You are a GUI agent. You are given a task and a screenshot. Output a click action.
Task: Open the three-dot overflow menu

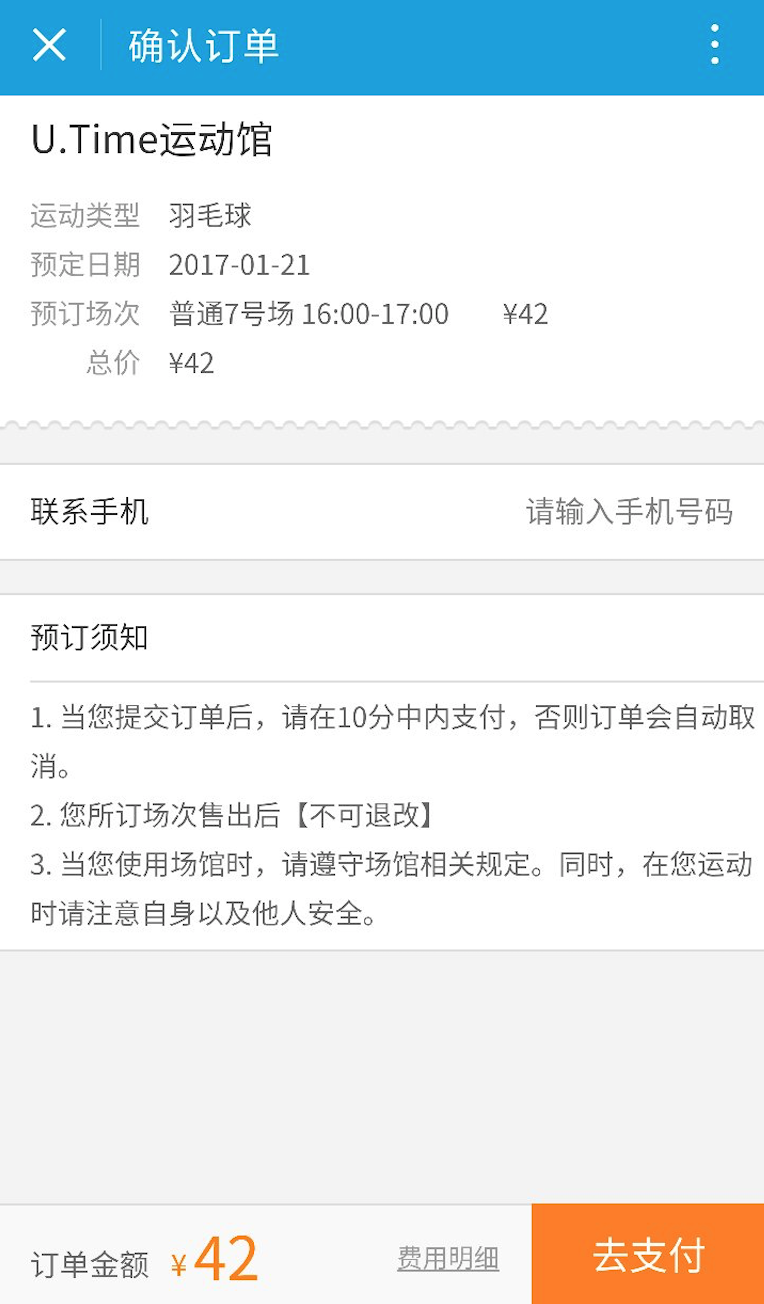coord(714,46)
